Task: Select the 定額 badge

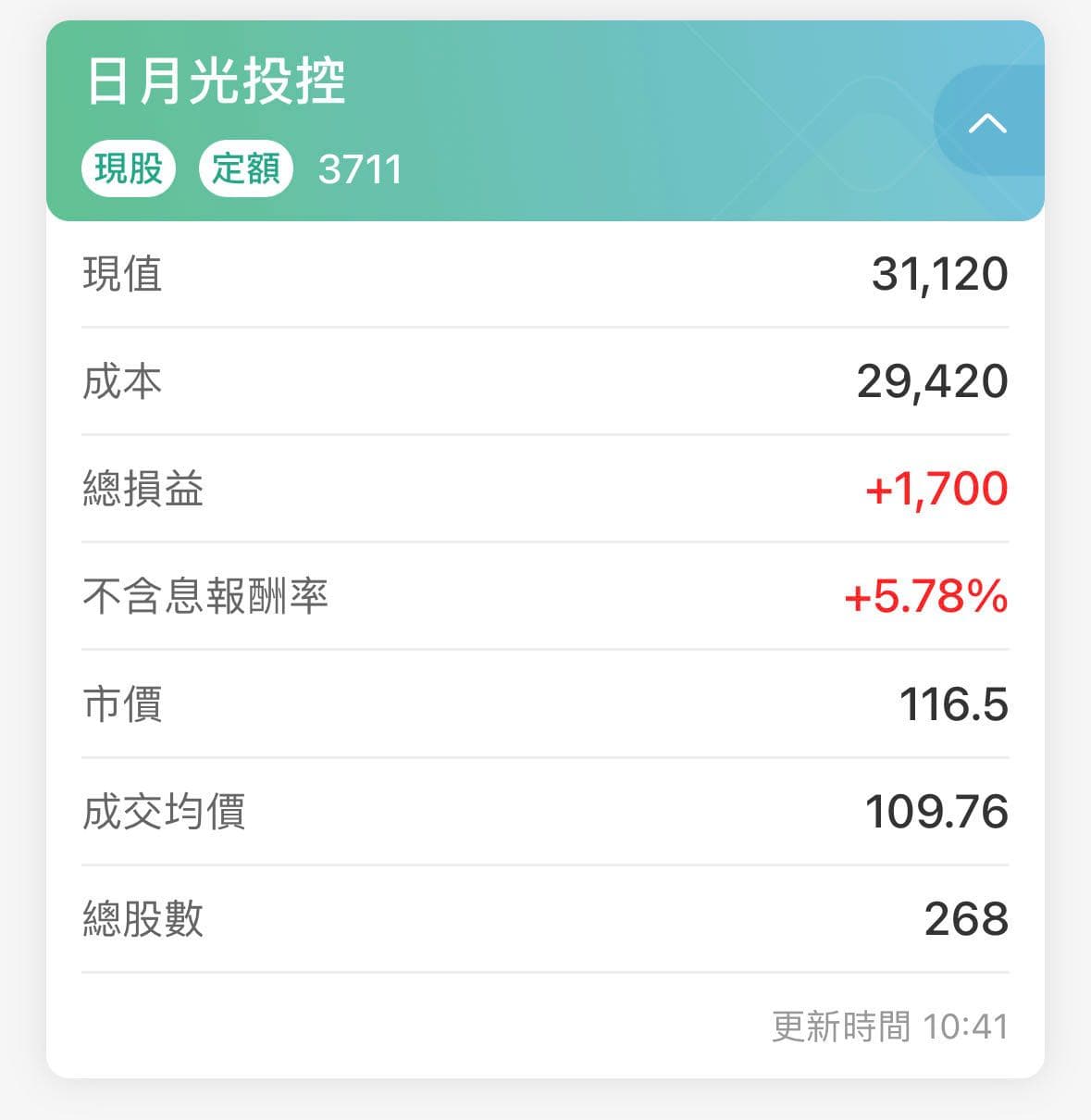Action: point(245,168)
